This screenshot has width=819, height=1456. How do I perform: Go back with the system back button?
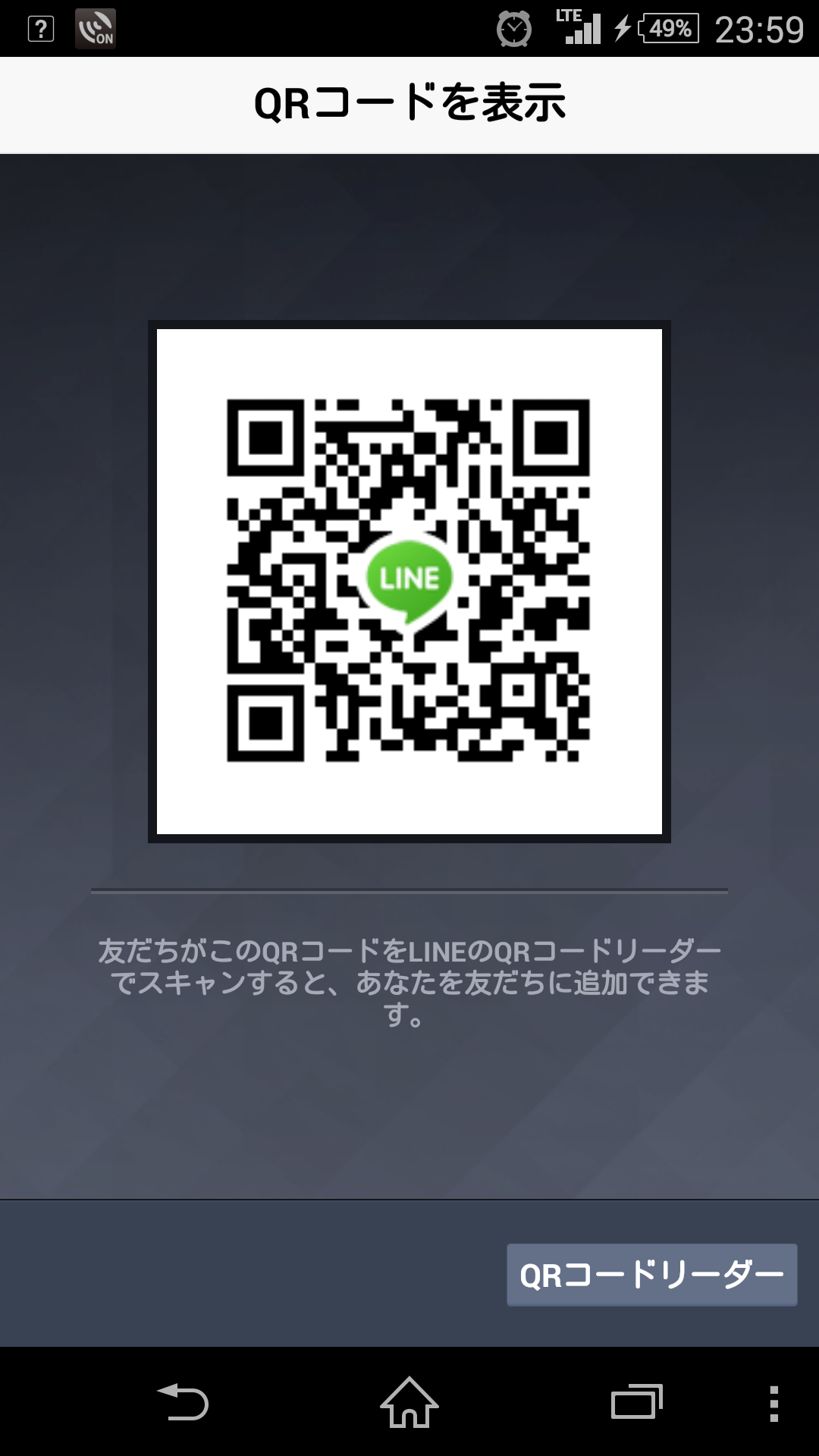point(183,1402)
